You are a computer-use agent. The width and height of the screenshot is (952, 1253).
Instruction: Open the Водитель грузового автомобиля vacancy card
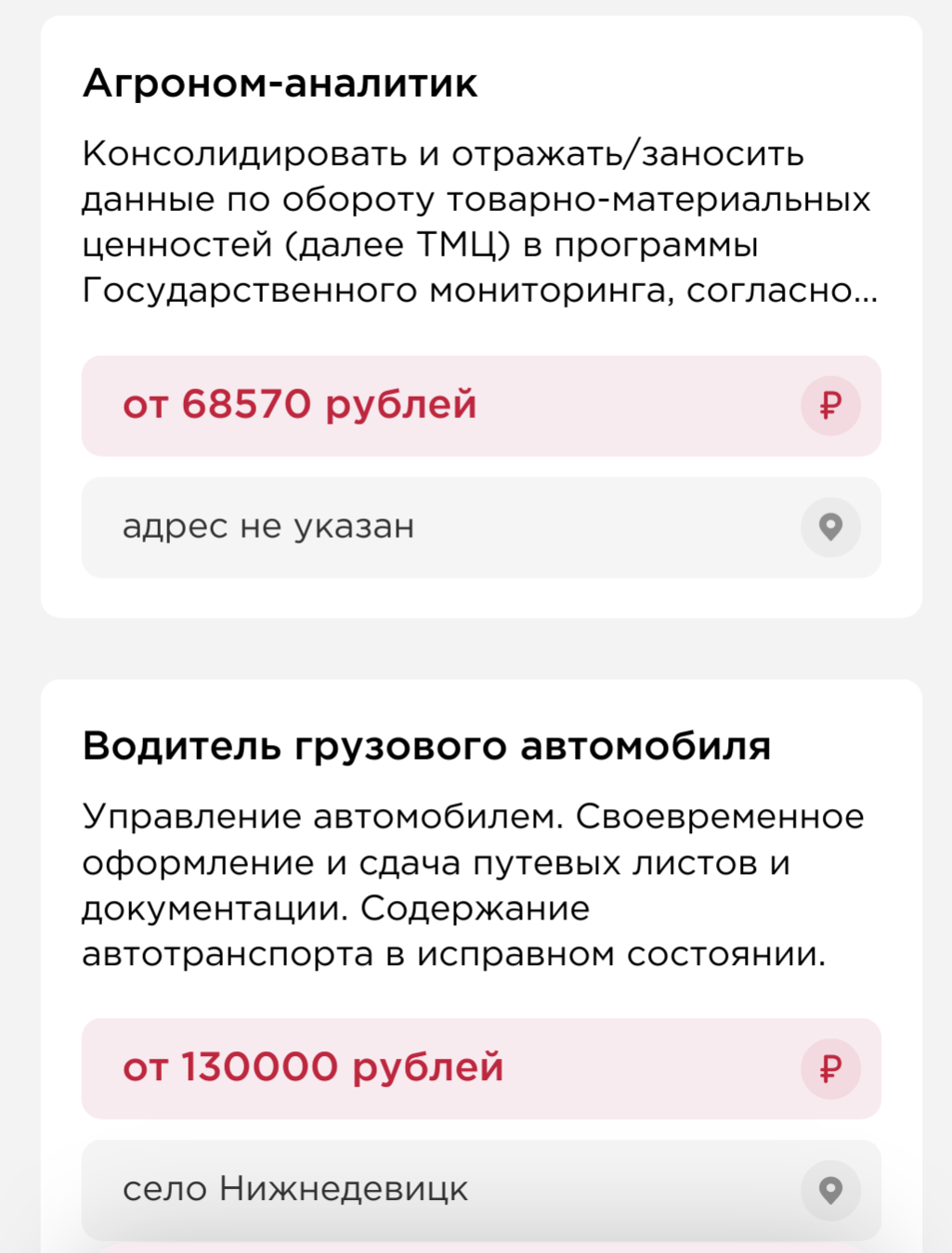426,747
